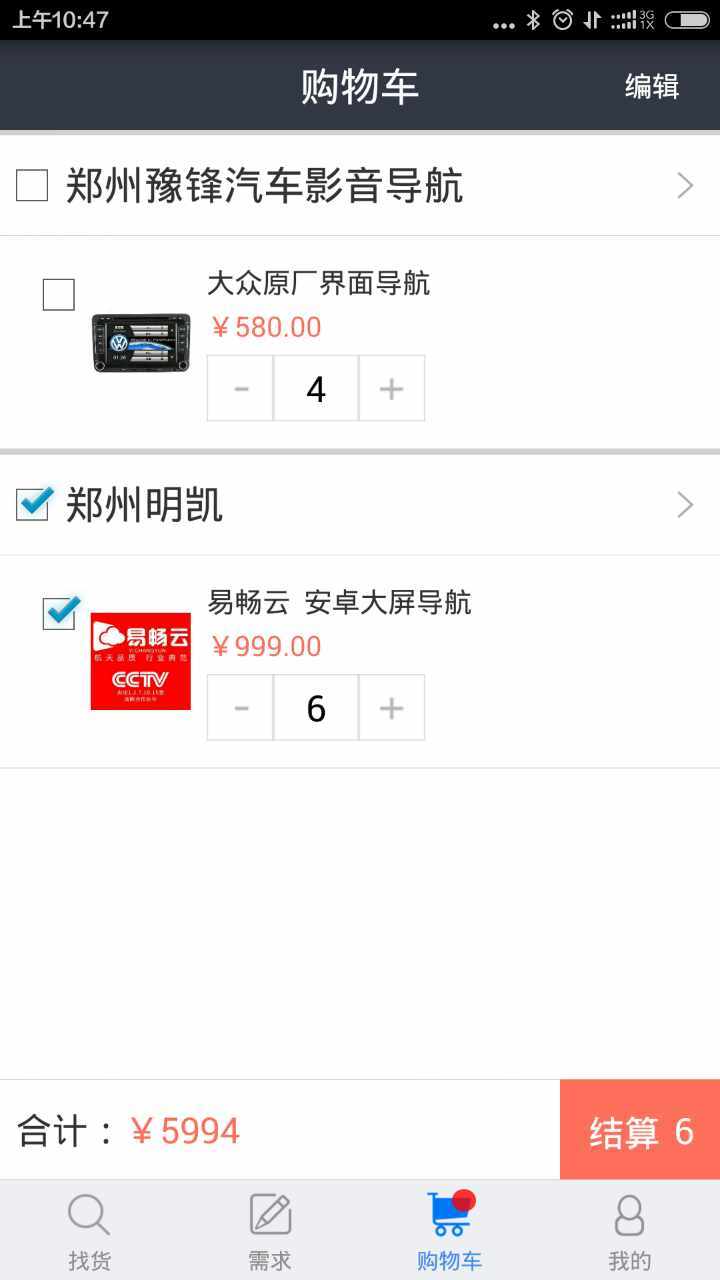720x1280 pixels.
Task: Open the 郑州豫锋汽车影音导航 store page
Action: click(x=684, y=186)
